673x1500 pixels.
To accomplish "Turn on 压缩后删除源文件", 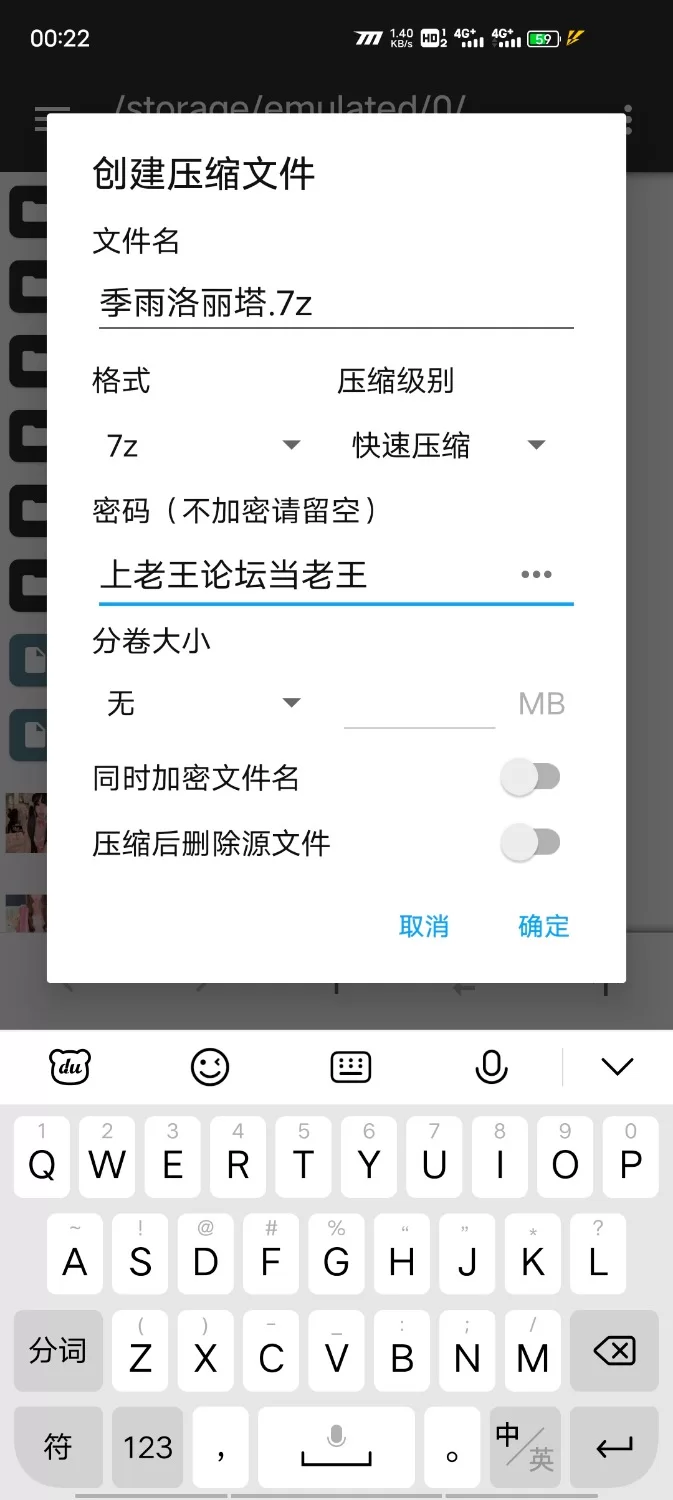I will pos(530,843).
